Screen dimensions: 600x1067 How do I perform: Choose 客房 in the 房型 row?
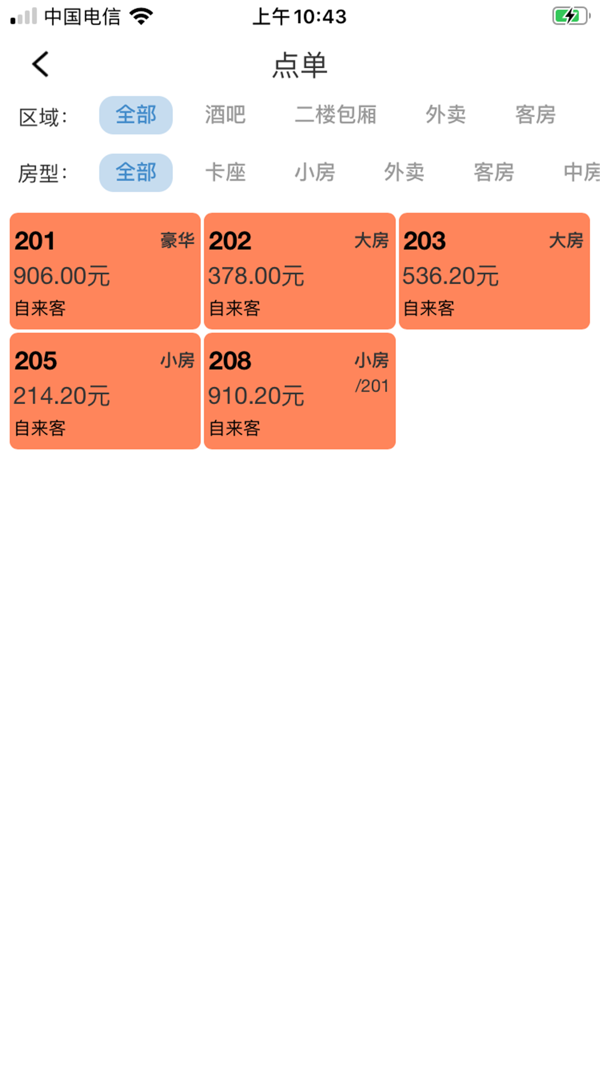[x=494, y=173]
